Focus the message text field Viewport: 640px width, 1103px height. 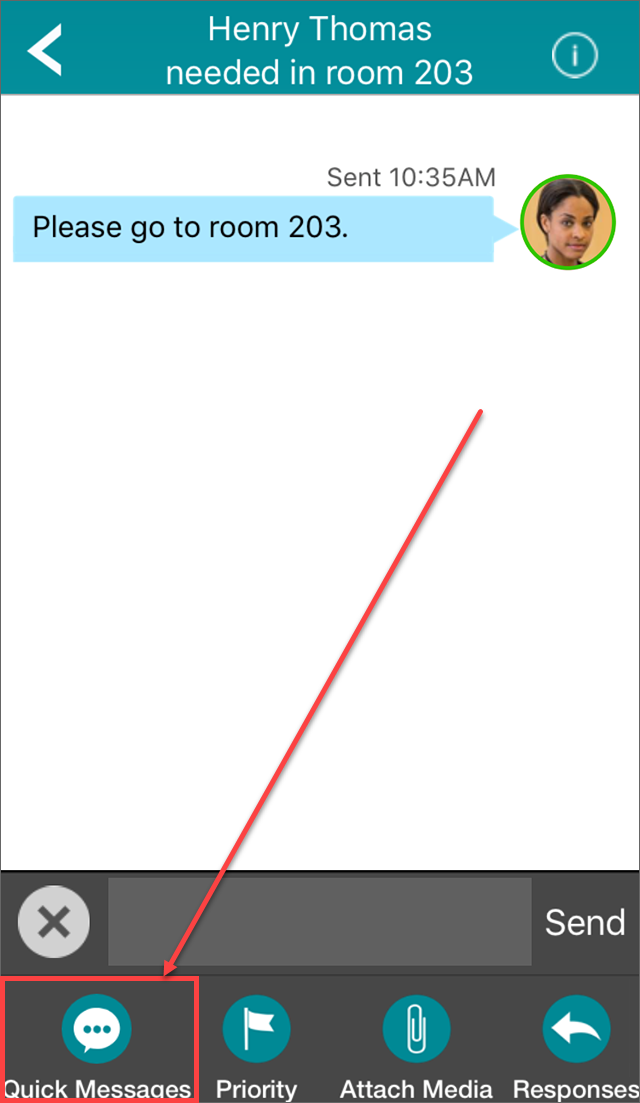pos(319,922)
